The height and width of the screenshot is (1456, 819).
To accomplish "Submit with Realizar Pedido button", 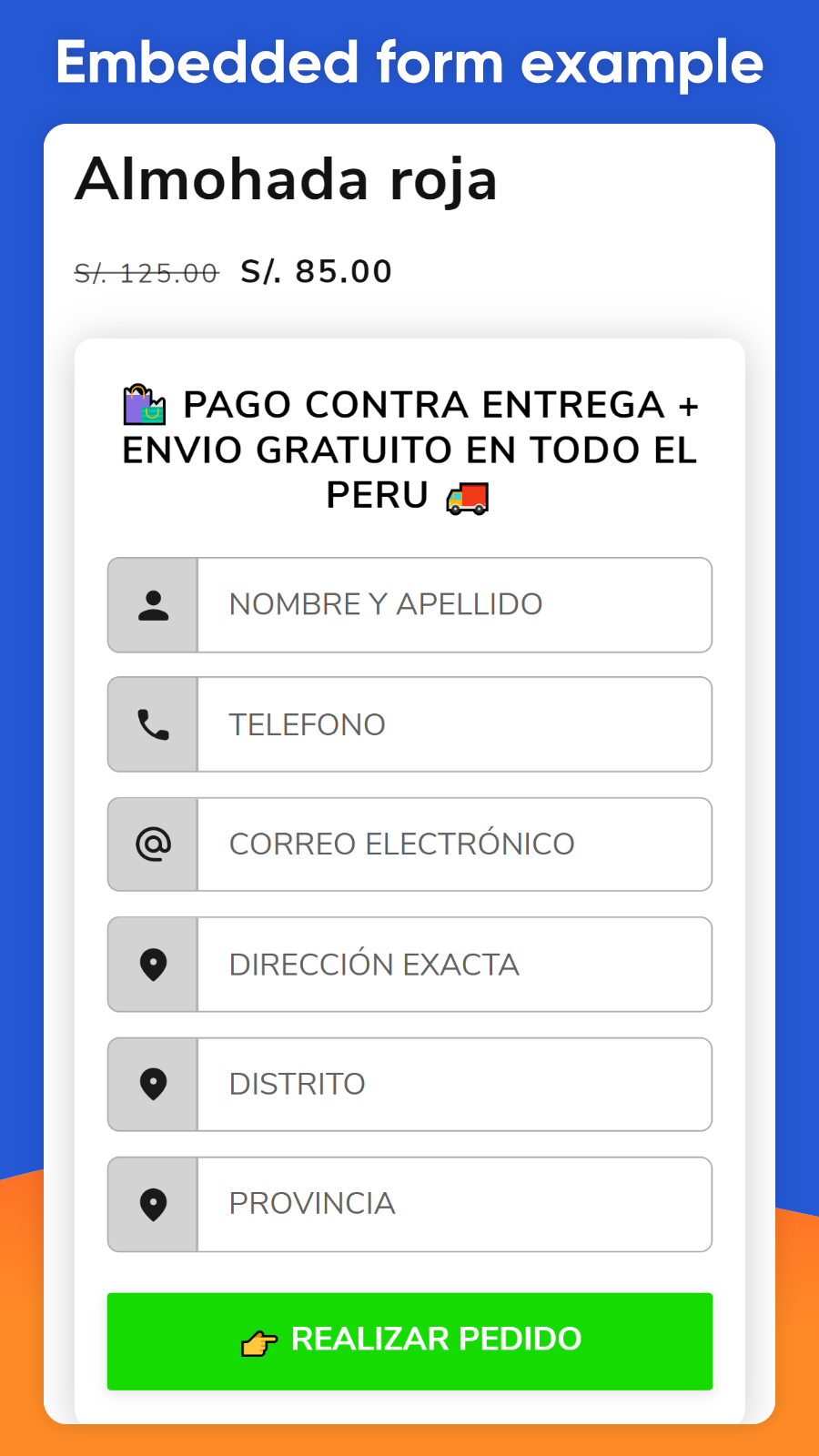I will pyautogui.click(x=409, y=1340).
